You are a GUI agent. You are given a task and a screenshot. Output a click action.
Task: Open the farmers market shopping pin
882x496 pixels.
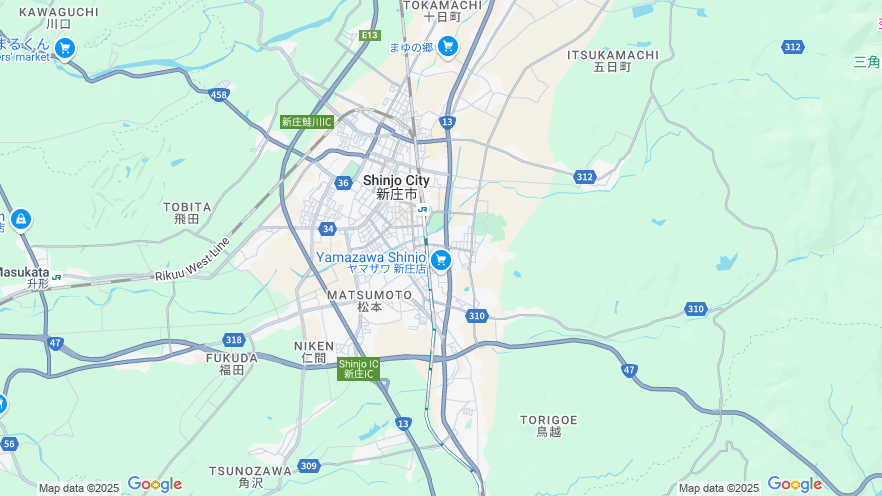tap(65, 47)
